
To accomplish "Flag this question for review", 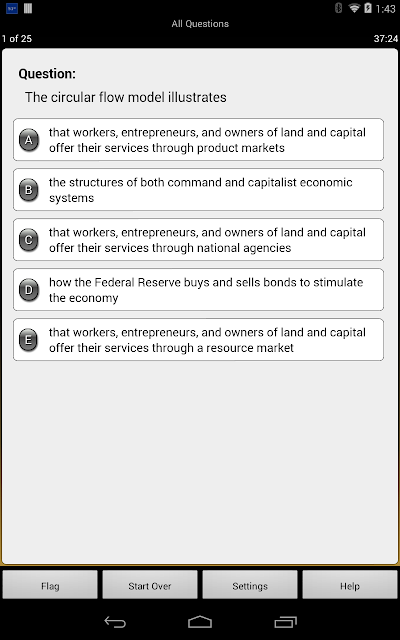I will [50, 585].
